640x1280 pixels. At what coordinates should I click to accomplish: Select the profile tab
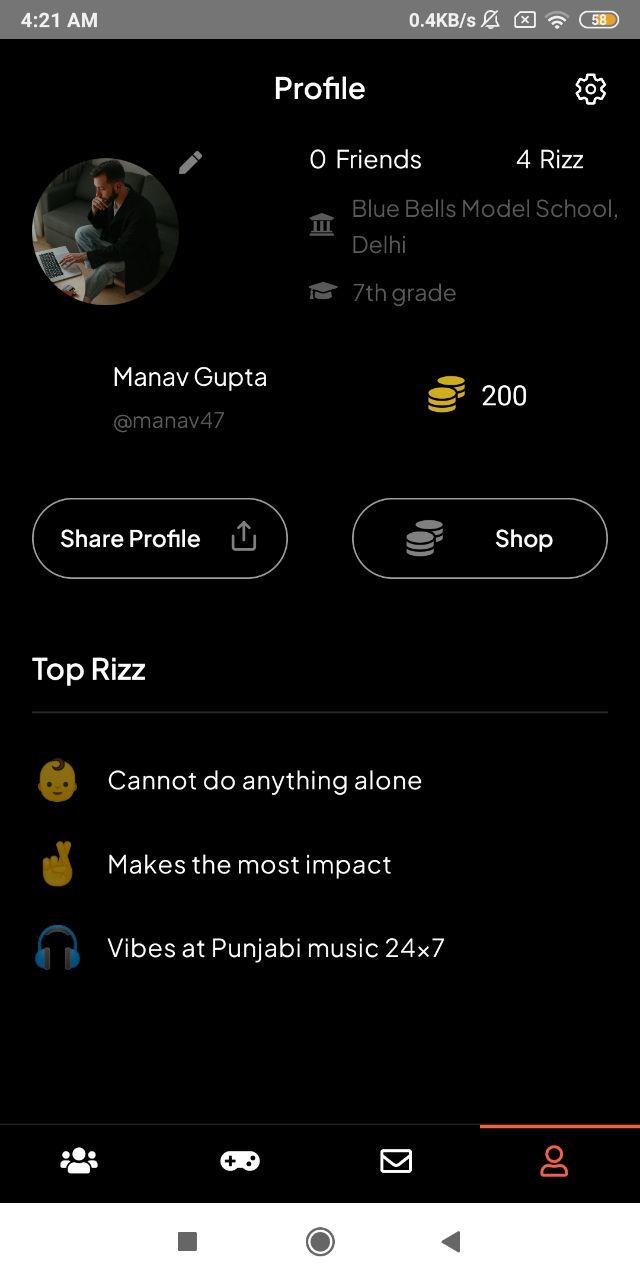pyautogui.click(x=554, y=1161)
